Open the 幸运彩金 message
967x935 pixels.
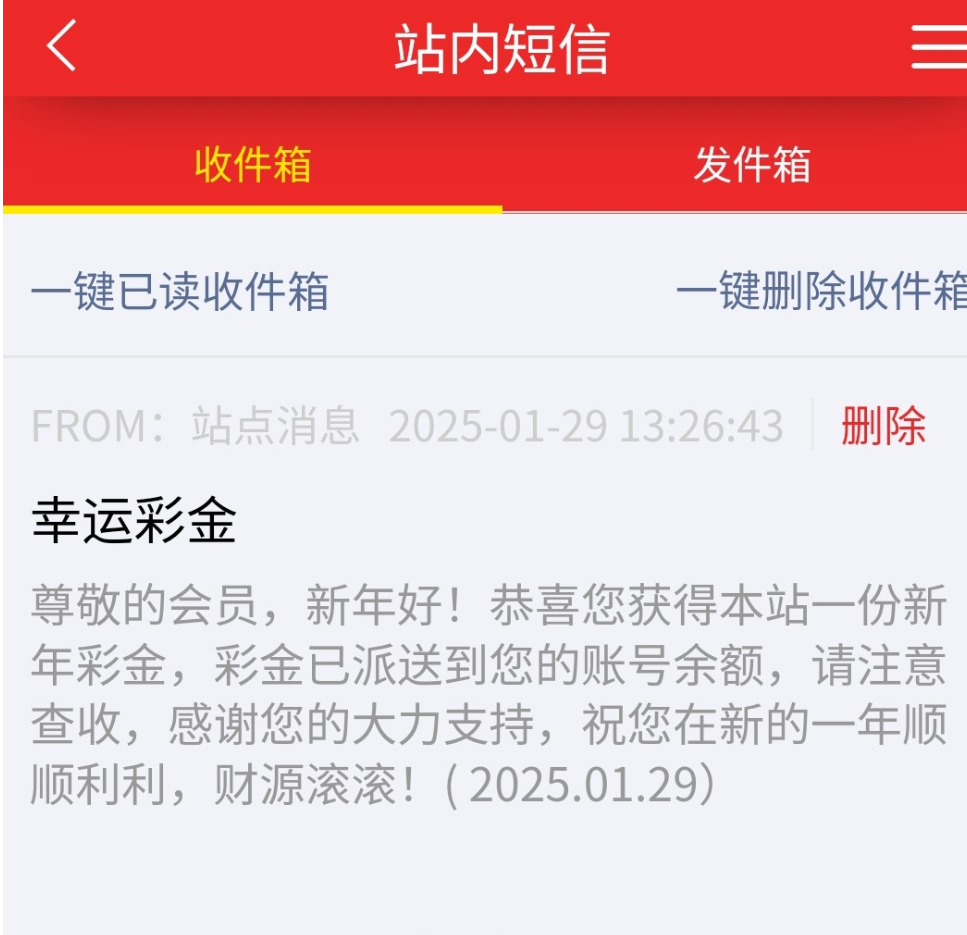134,522
